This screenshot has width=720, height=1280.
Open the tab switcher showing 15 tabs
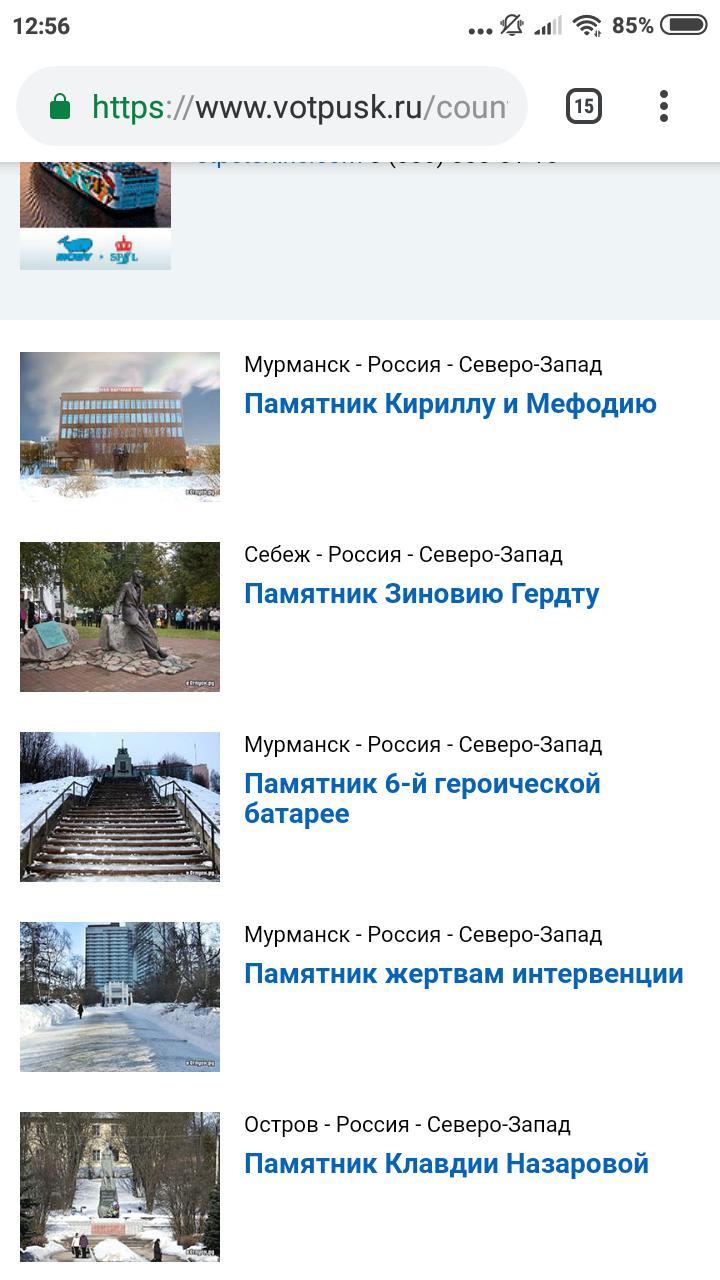coord(584,106)
